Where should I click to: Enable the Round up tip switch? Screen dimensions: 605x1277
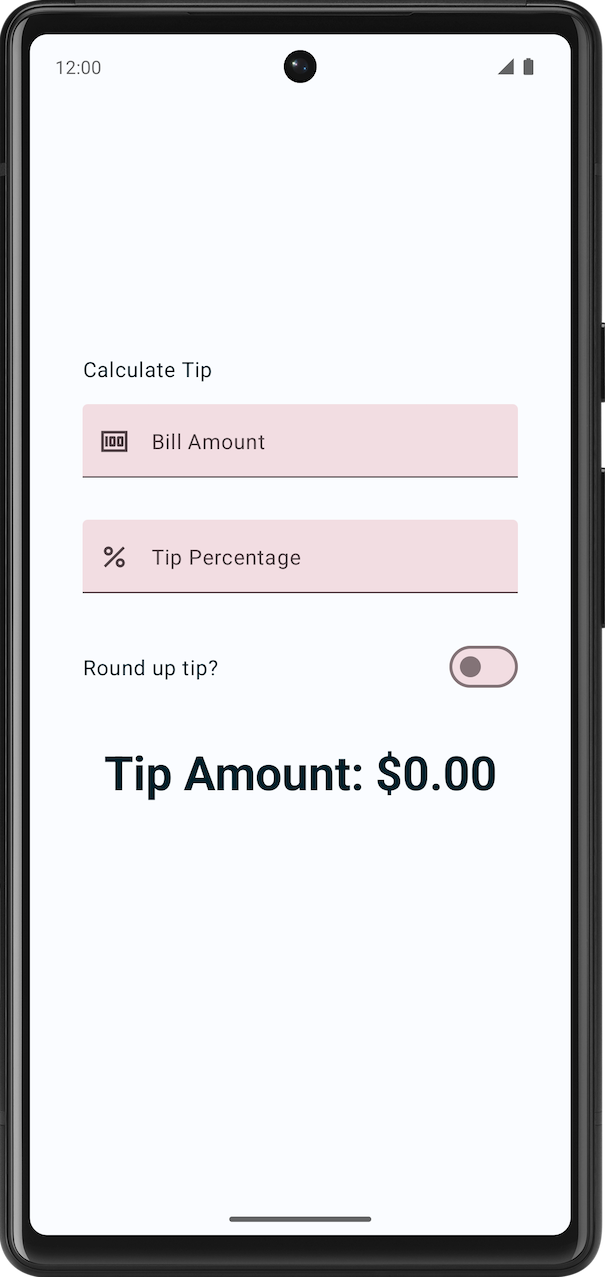(483, 667)
